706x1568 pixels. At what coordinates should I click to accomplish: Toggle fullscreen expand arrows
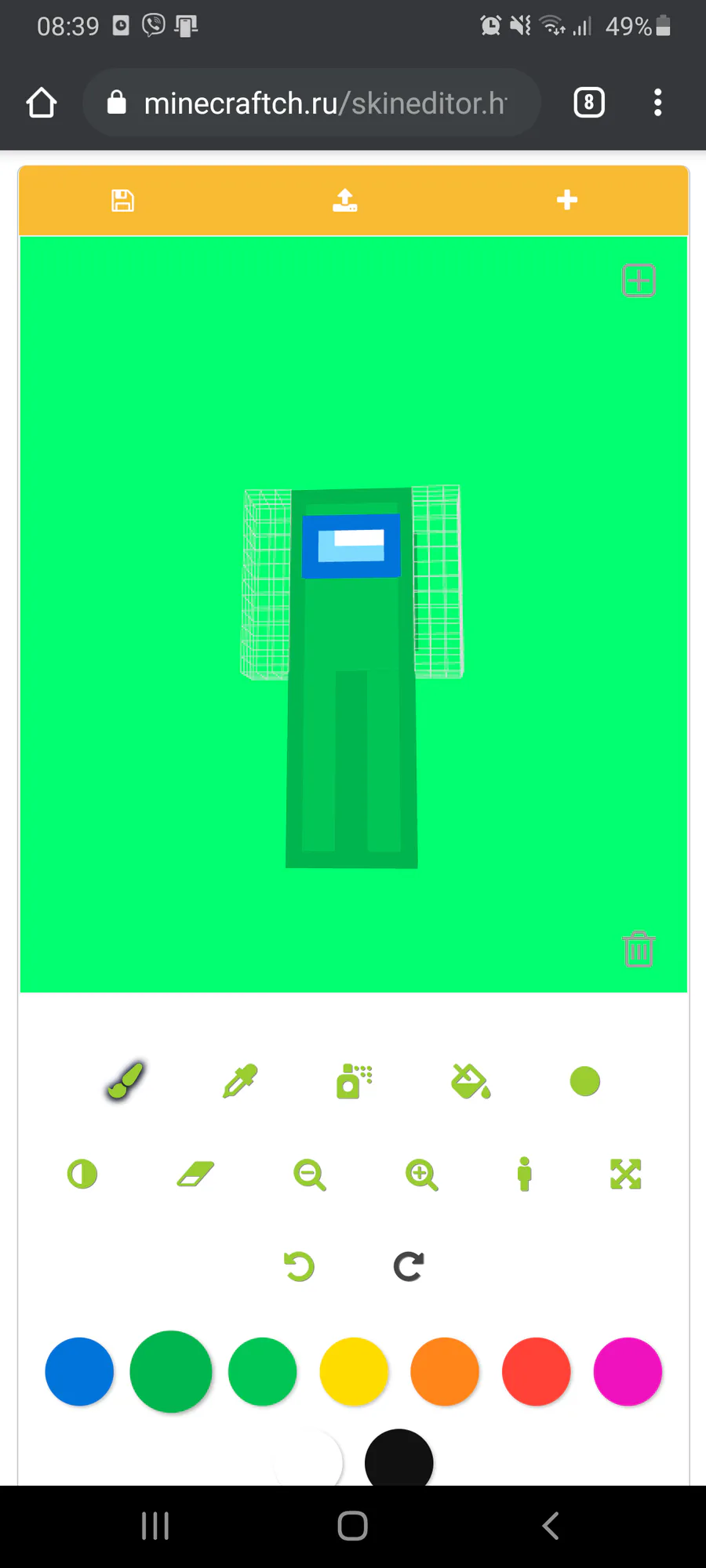click(x=626, y=1174)
